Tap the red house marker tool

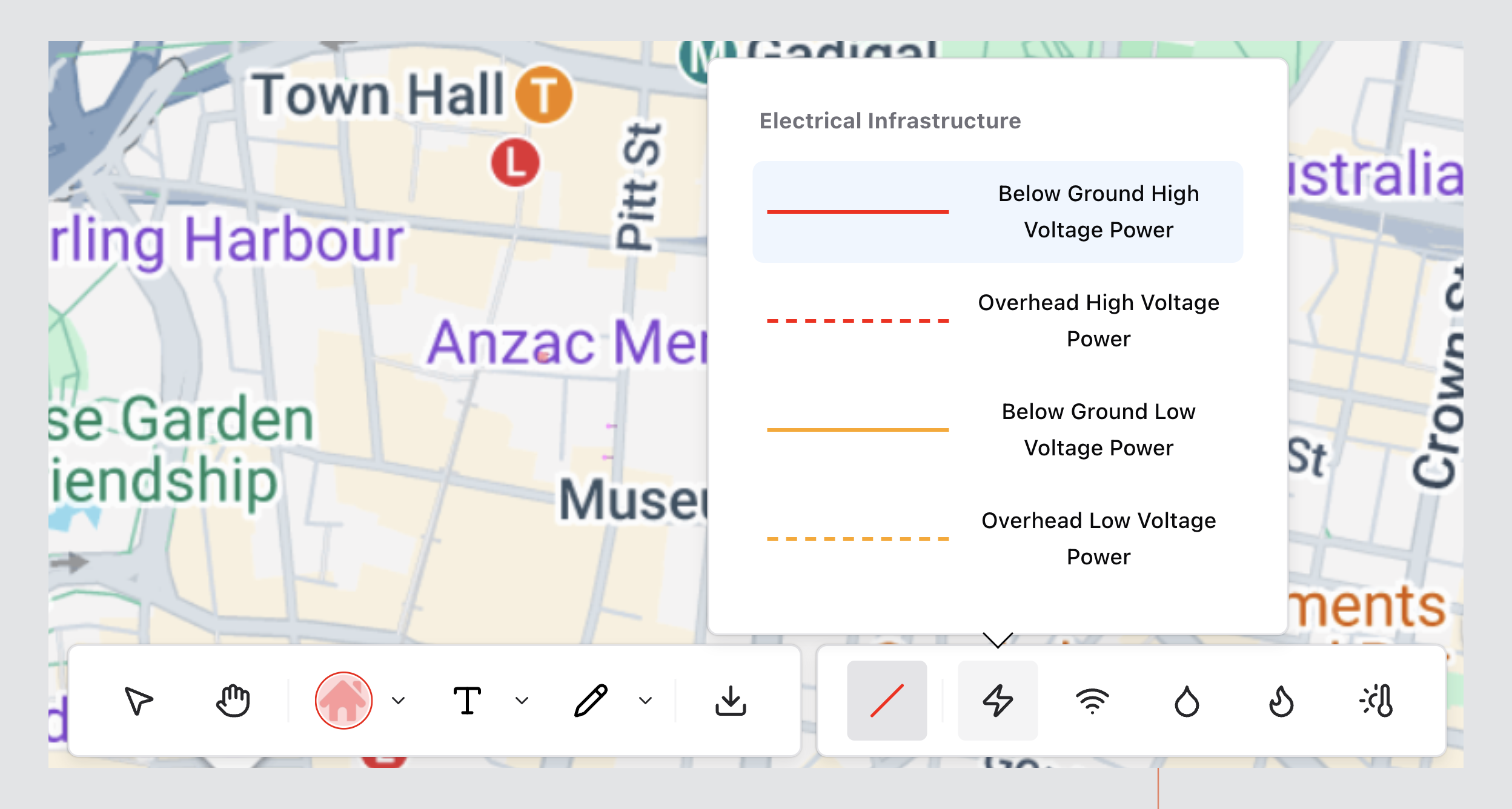pyautogui.click(x=343, y=701)
